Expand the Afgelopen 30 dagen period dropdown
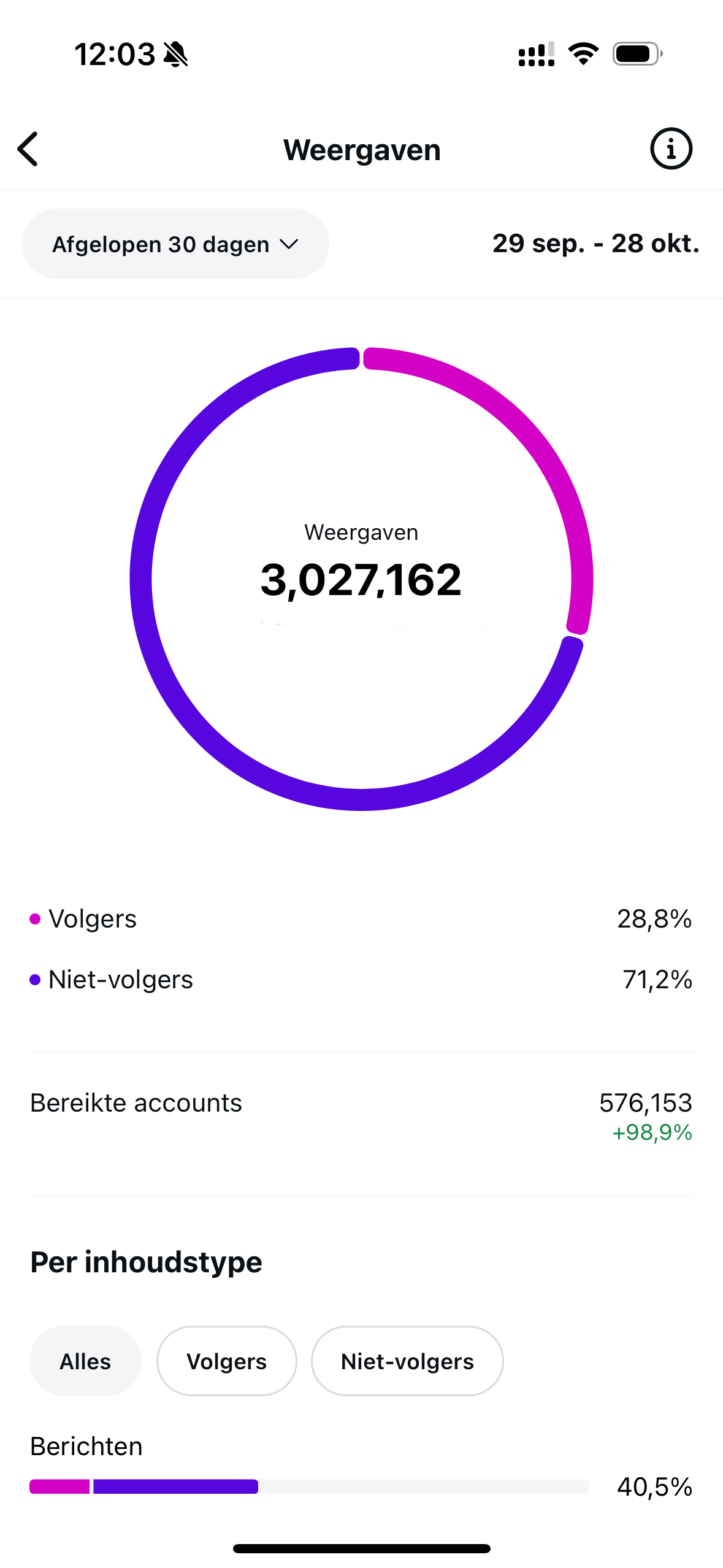 (175, 244)
